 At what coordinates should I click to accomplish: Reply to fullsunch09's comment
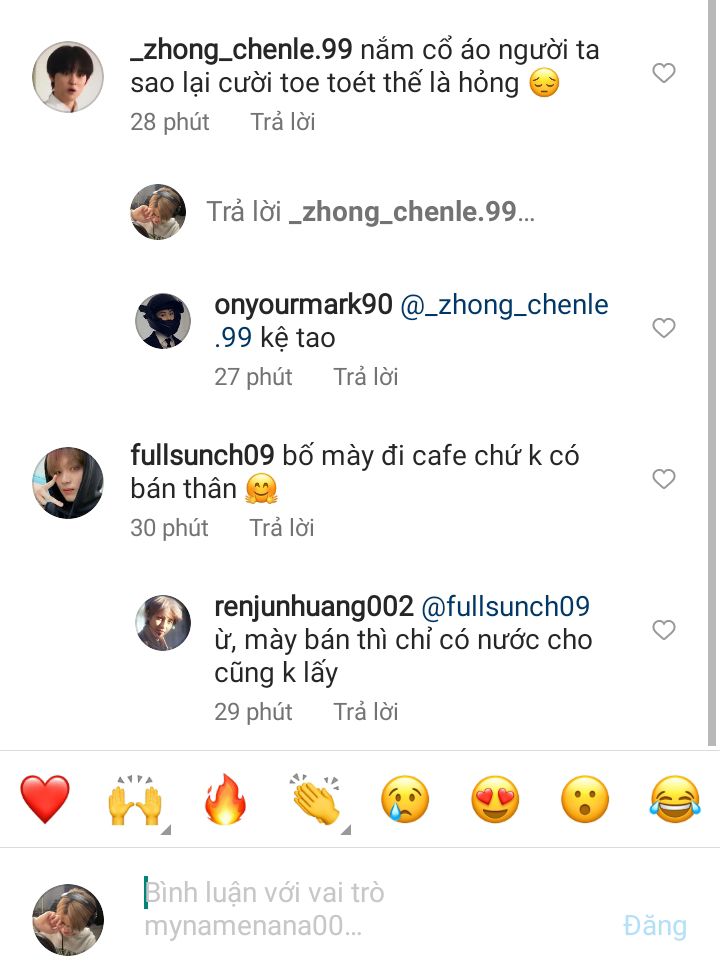coord(282,528)
